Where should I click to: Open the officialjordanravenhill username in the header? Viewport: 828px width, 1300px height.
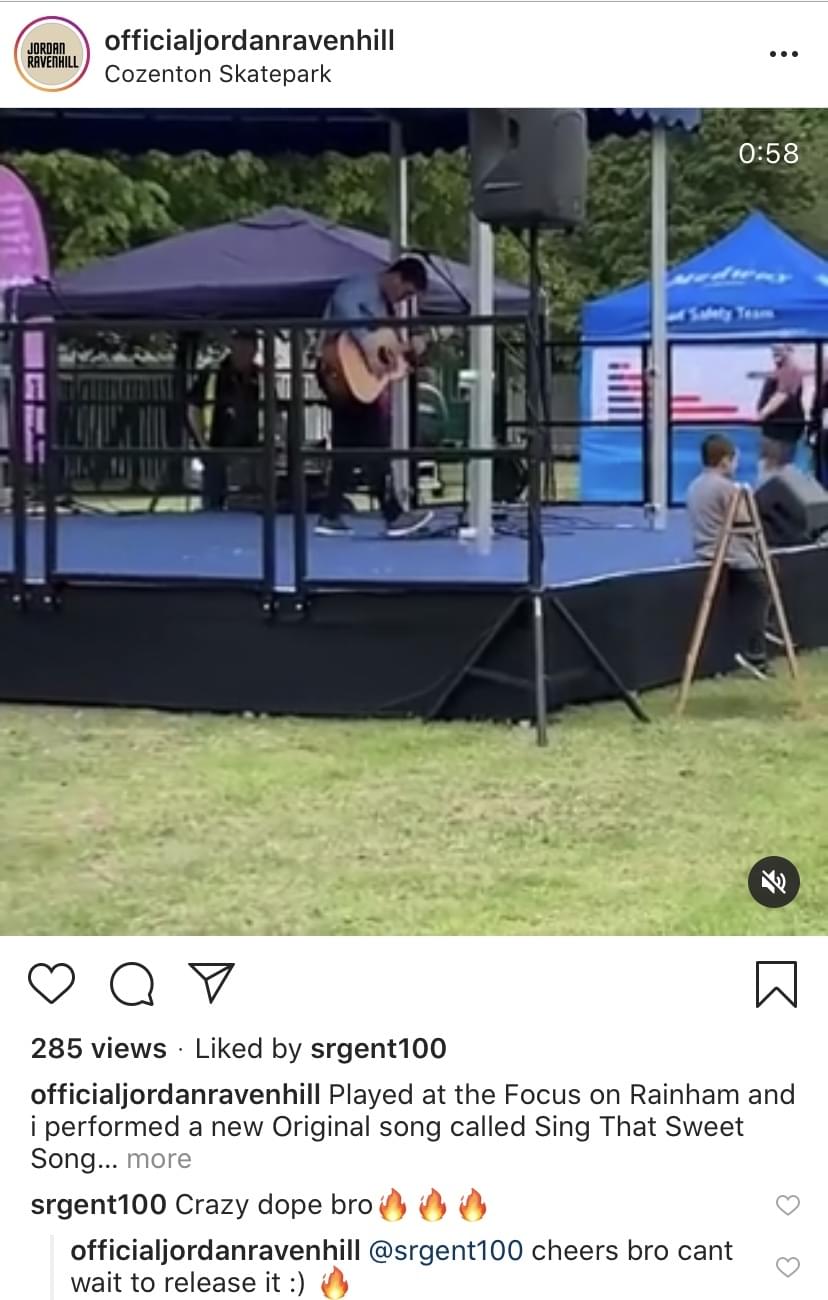coord(249,41)
